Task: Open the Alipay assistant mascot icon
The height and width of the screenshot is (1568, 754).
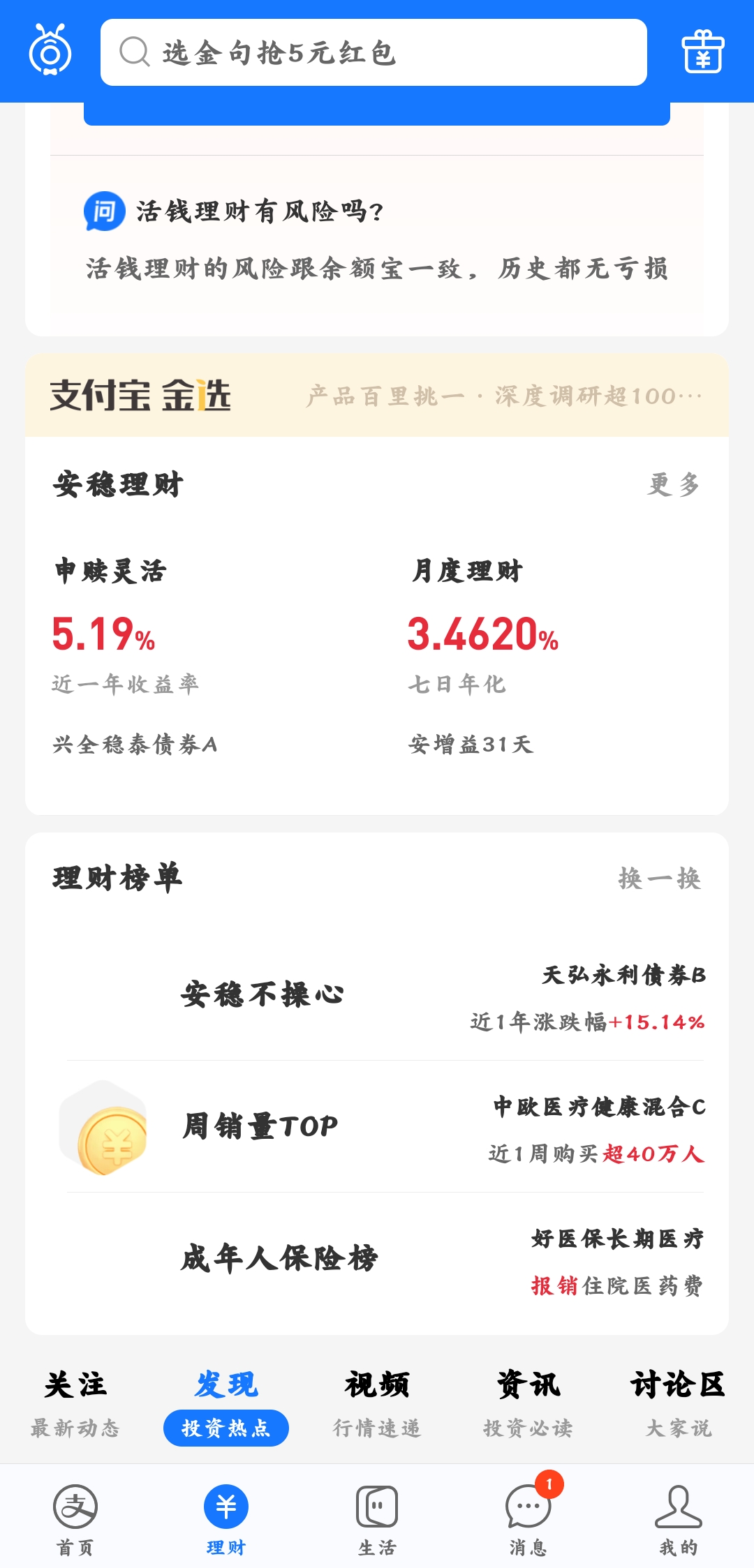Action: tap(50, 50)
